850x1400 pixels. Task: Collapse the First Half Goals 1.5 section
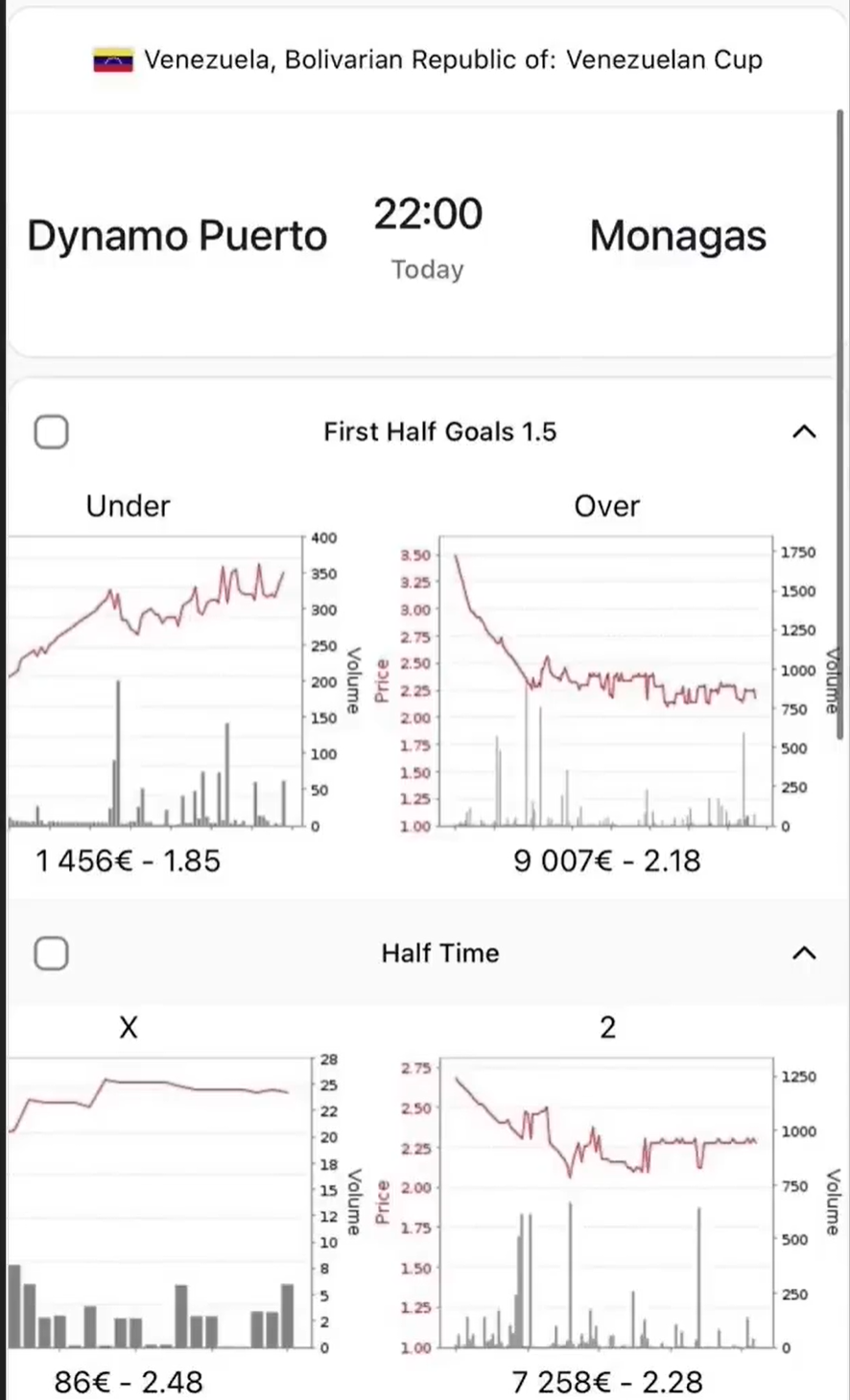(x=804, y=432)
